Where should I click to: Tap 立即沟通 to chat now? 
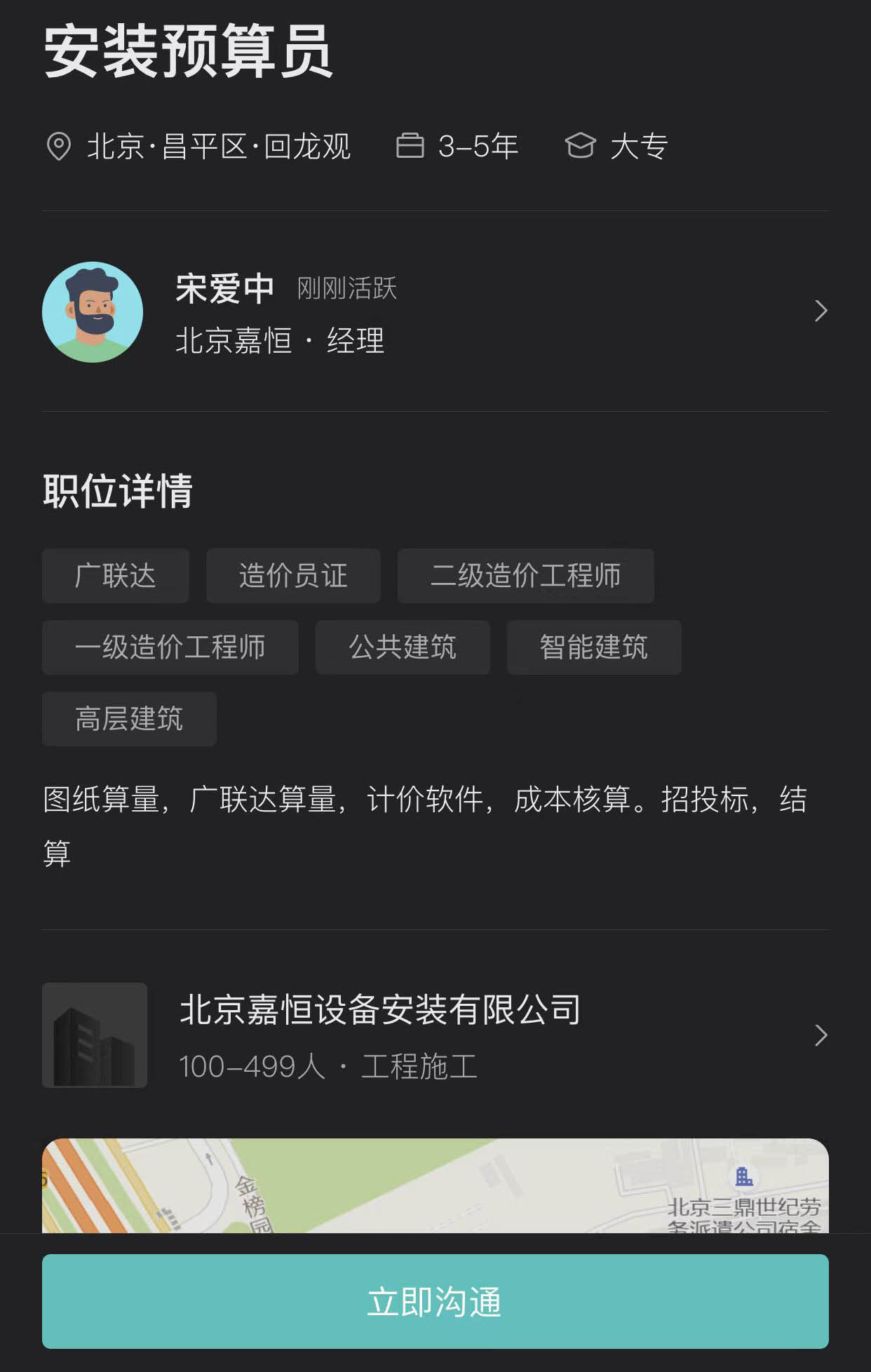click(435, 1301)
